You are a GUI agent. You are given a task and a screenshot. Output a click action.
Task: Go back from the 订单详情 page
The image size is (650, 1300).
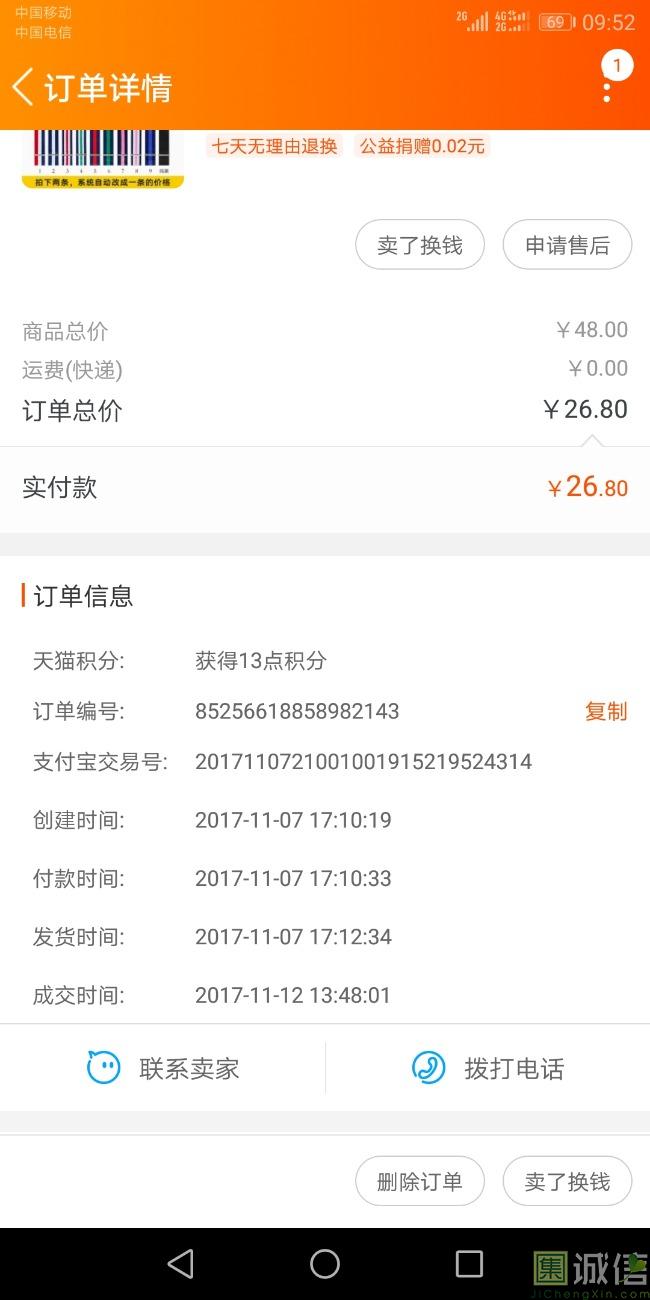(x=23, y=87)
